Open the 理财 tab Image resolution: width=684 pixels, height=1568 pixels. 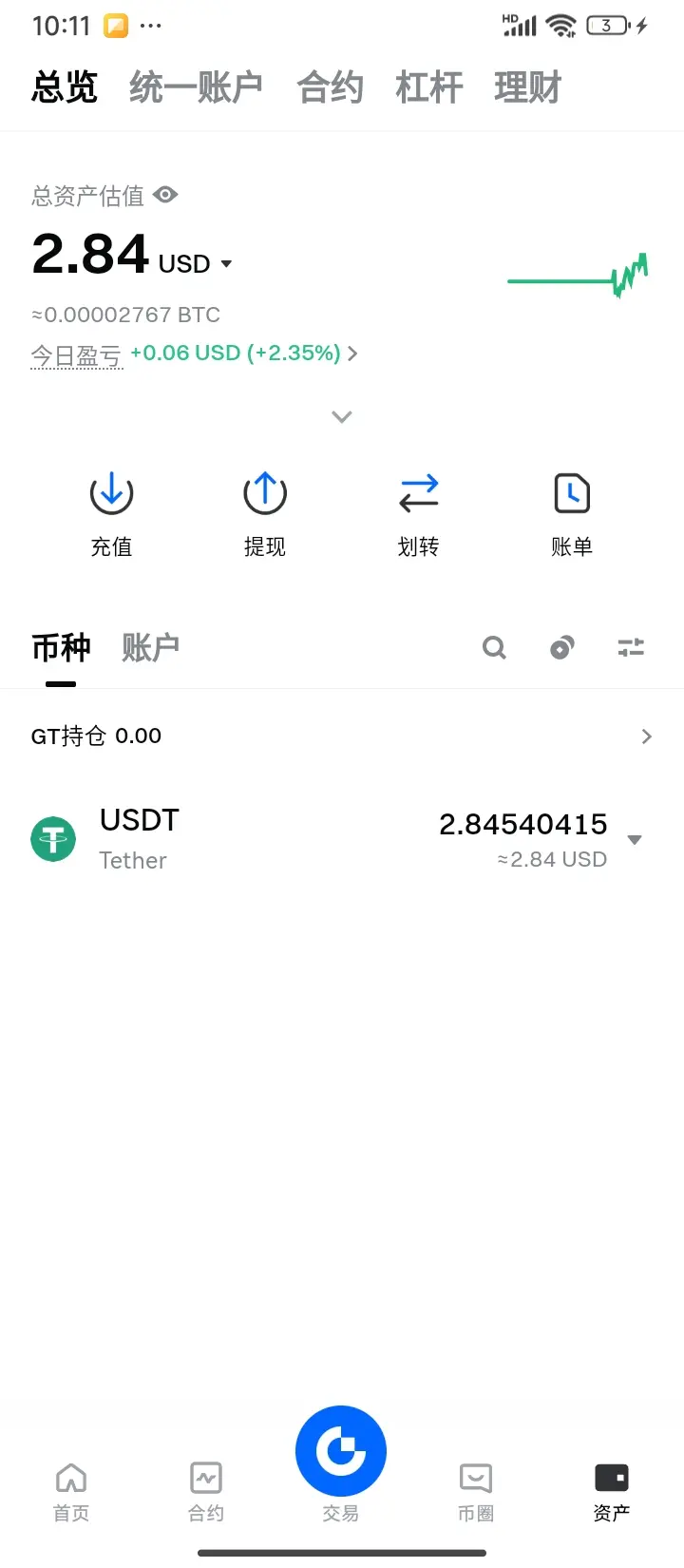coord(528,87)
